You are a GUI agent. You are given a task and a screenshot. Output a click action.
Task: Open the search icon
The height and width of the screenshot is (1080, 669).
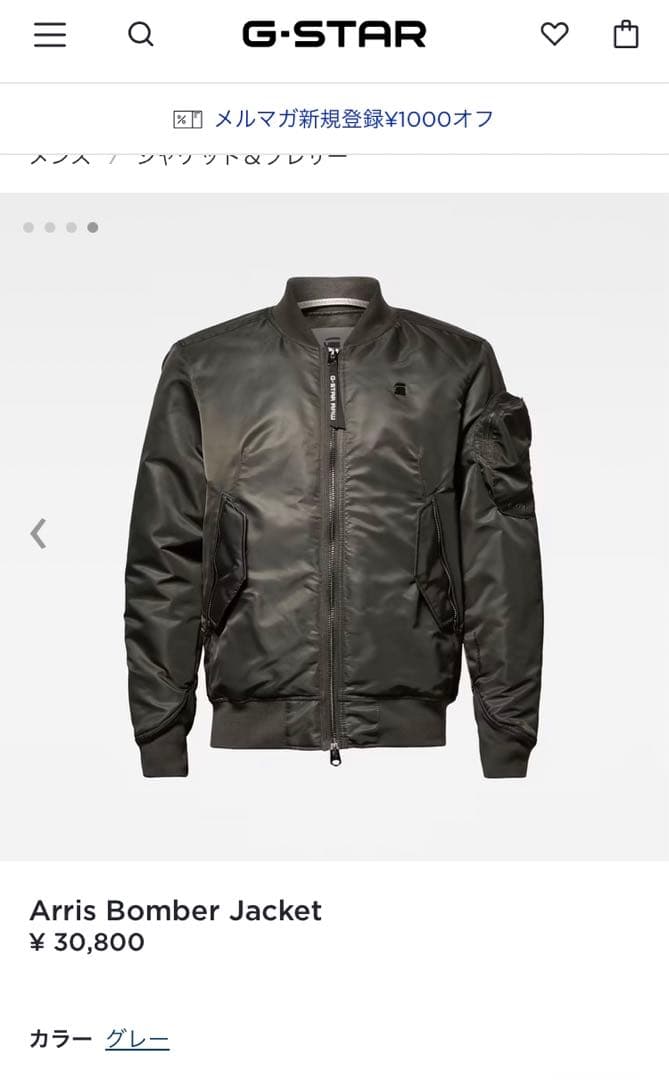click(x=141, y=35)
